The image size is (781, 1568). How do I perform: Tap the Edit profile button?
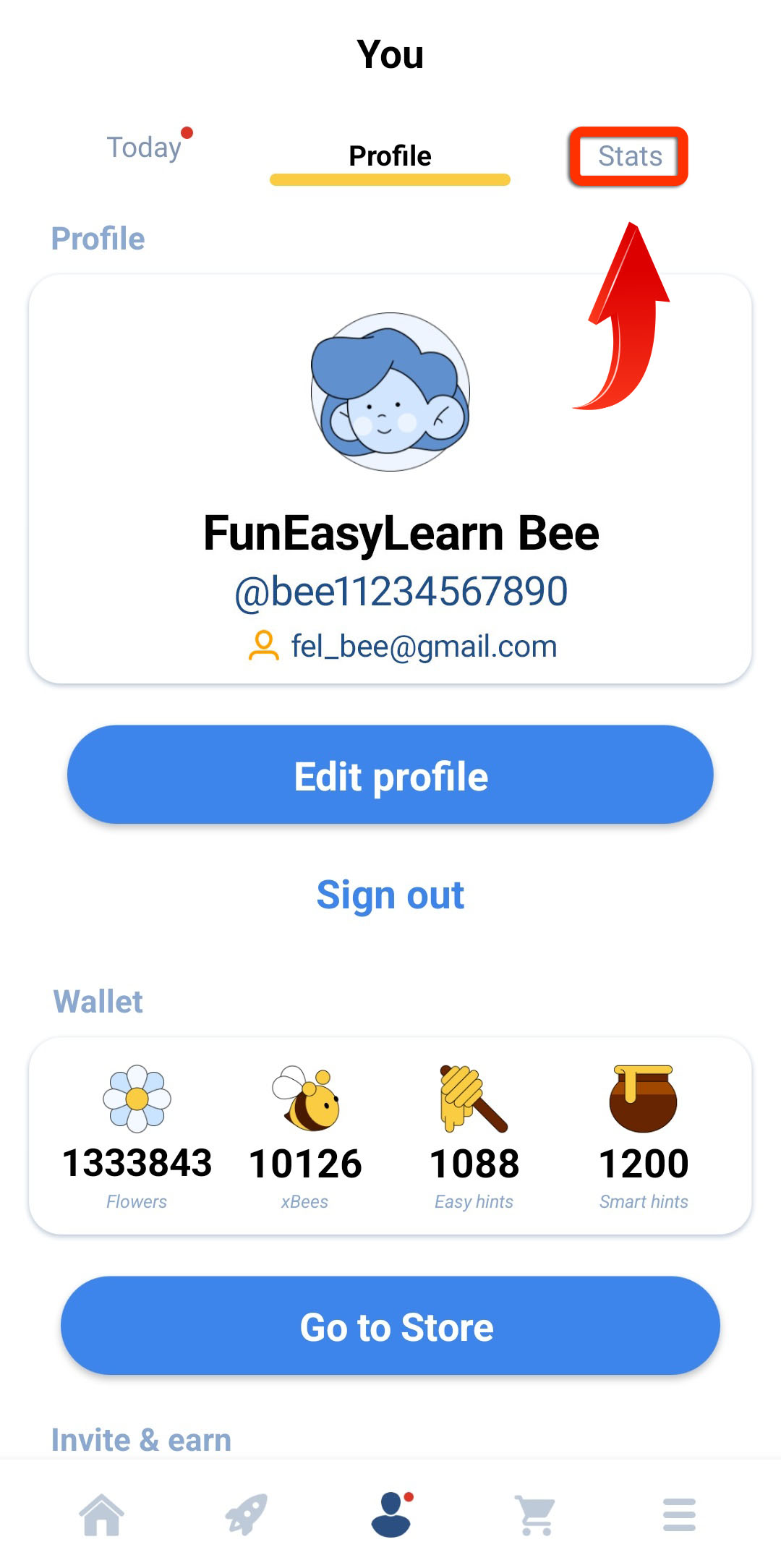point(390,775)
